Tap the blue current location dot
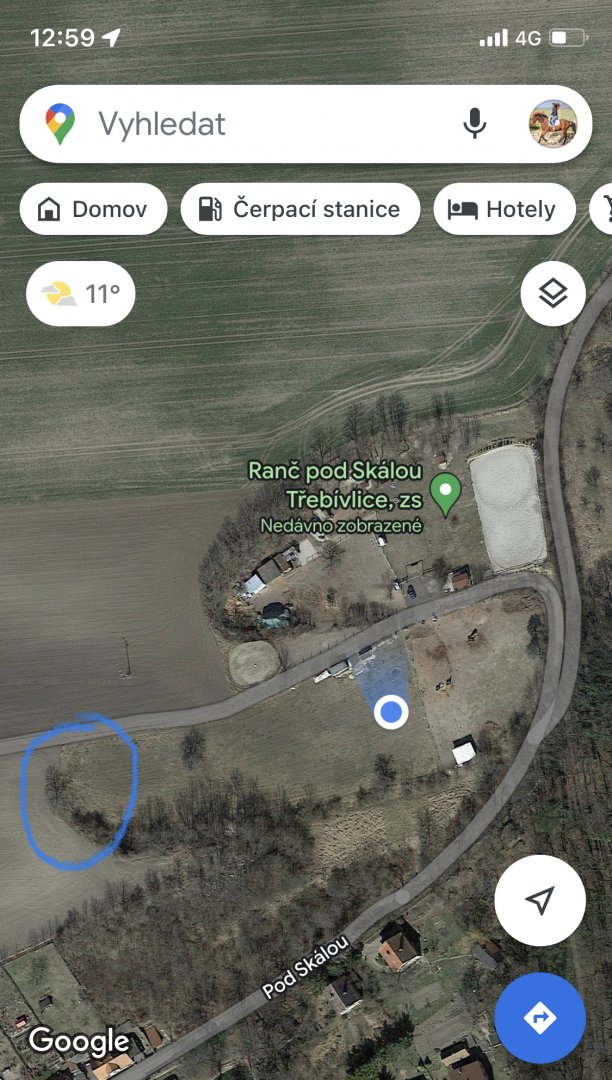This screenshot has width=612, height=1080. 391,712
